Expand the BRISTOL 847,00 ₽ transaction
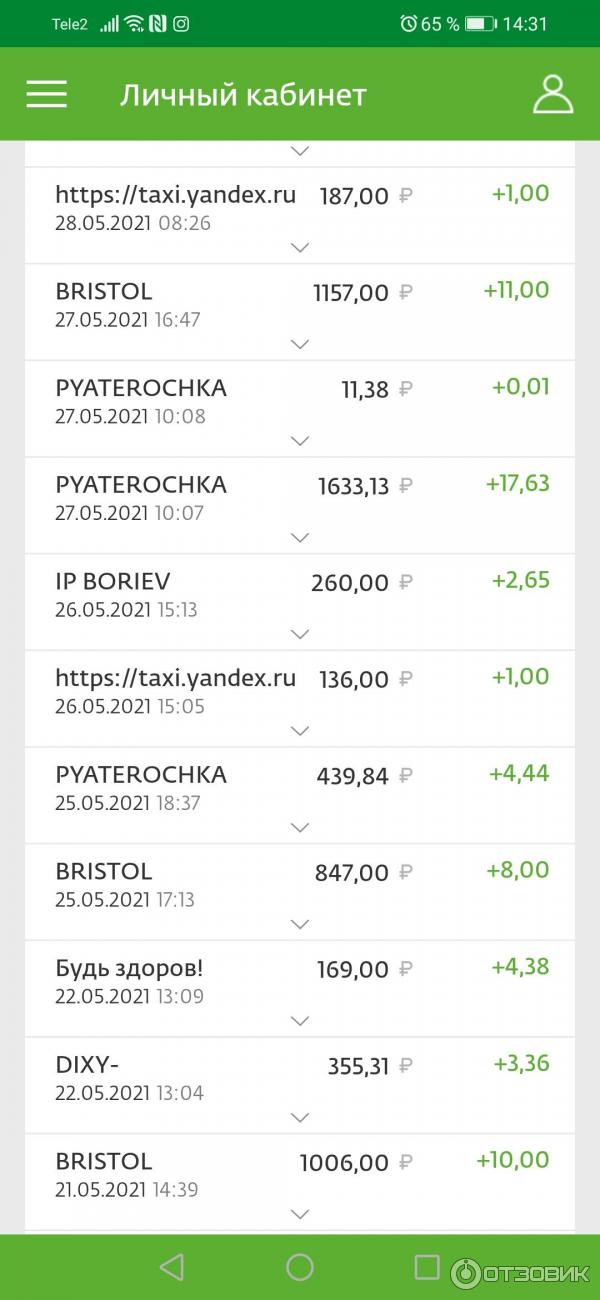 tap(299, 924)
